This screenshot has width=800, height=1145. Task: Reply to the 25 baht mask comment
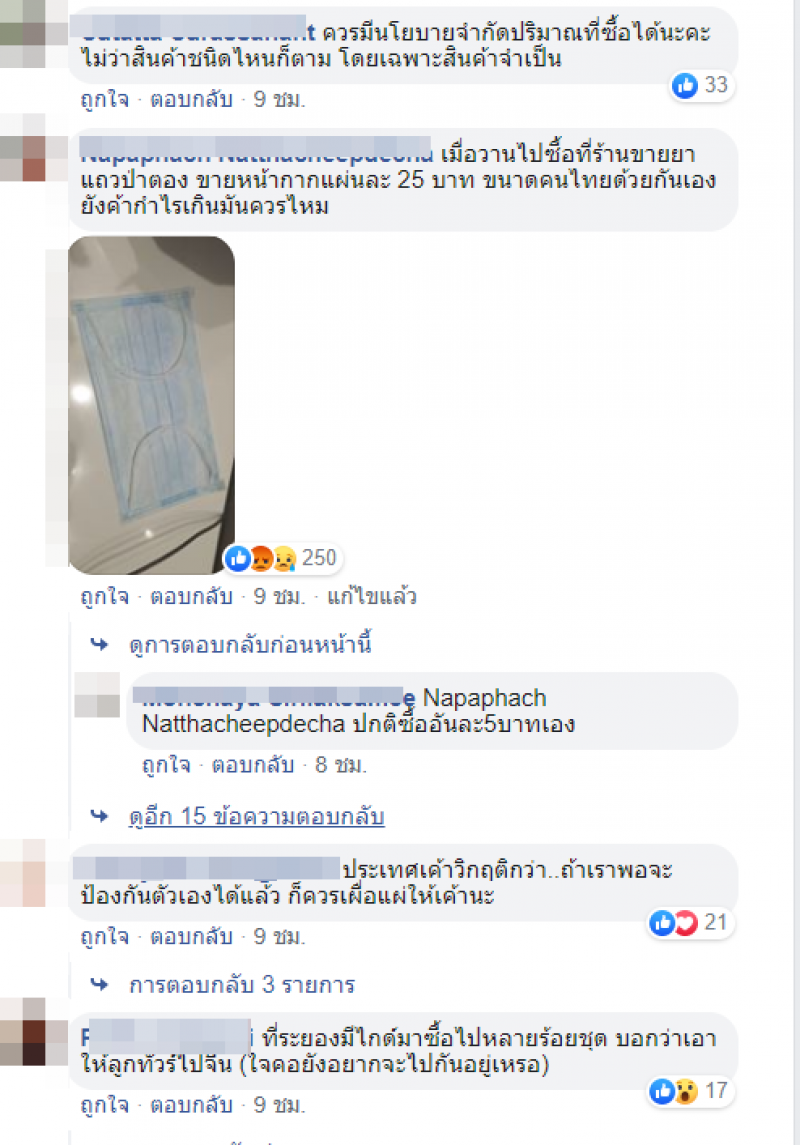(191, 597)
